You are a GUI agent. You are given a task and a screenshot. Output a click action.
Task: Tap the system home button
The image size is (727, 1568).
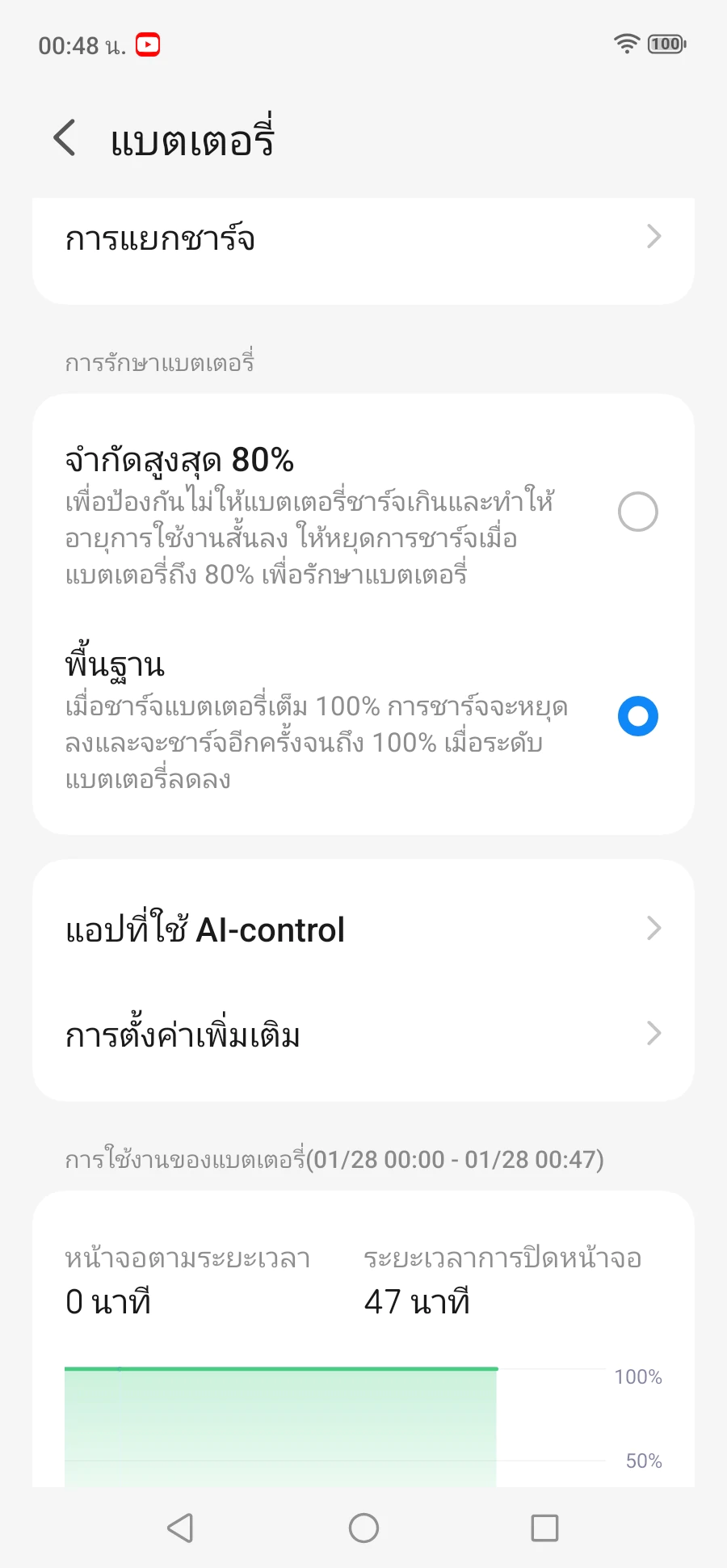pos(363,1528)
